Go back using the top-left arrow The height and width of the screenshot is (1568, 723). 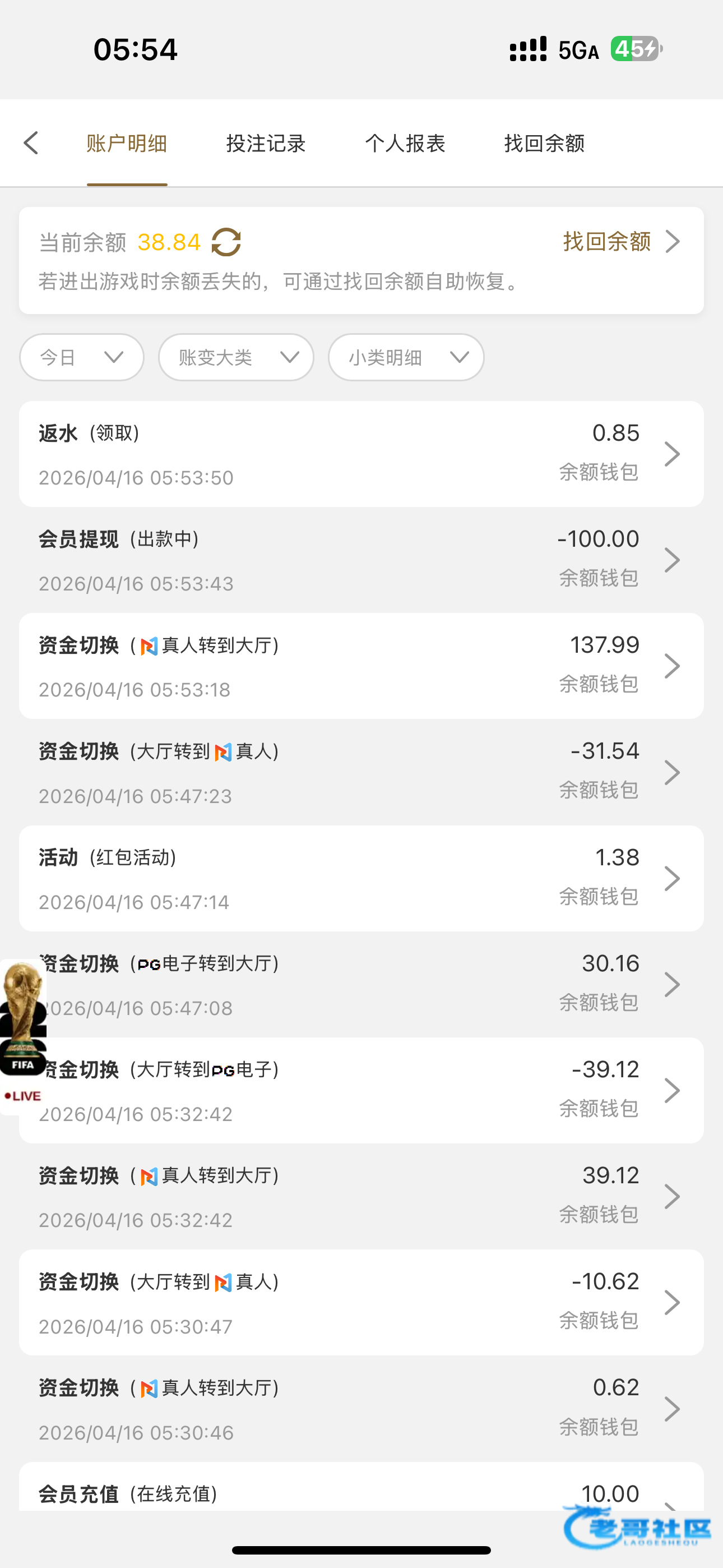[31, 143]
